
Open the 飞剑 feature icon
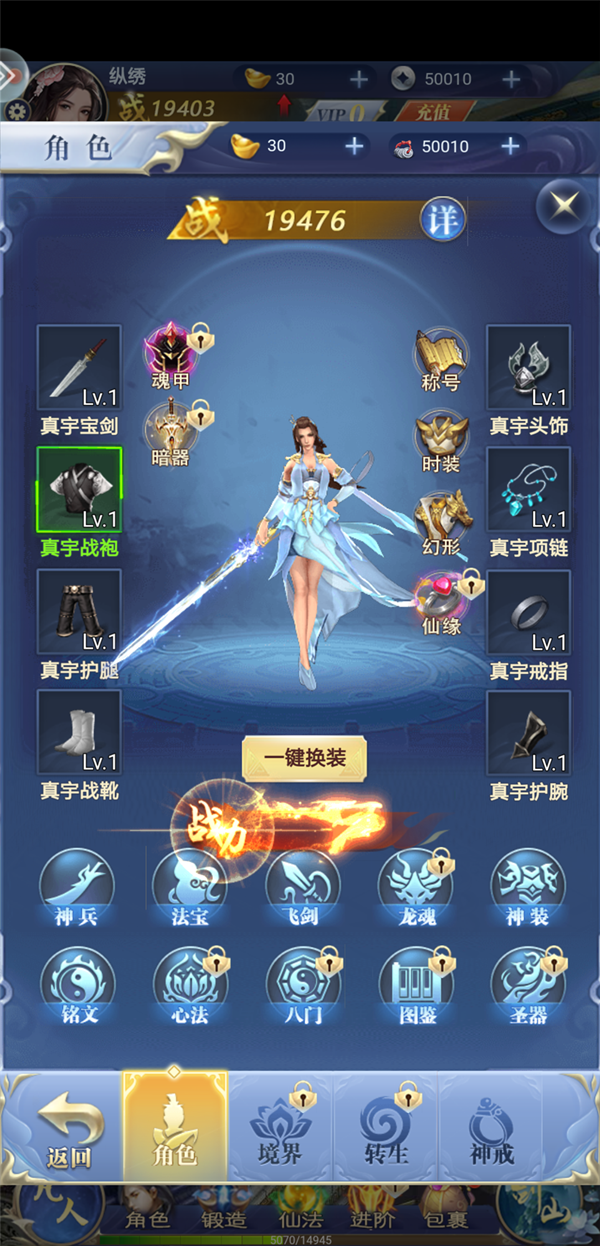(x=302, y=886)
